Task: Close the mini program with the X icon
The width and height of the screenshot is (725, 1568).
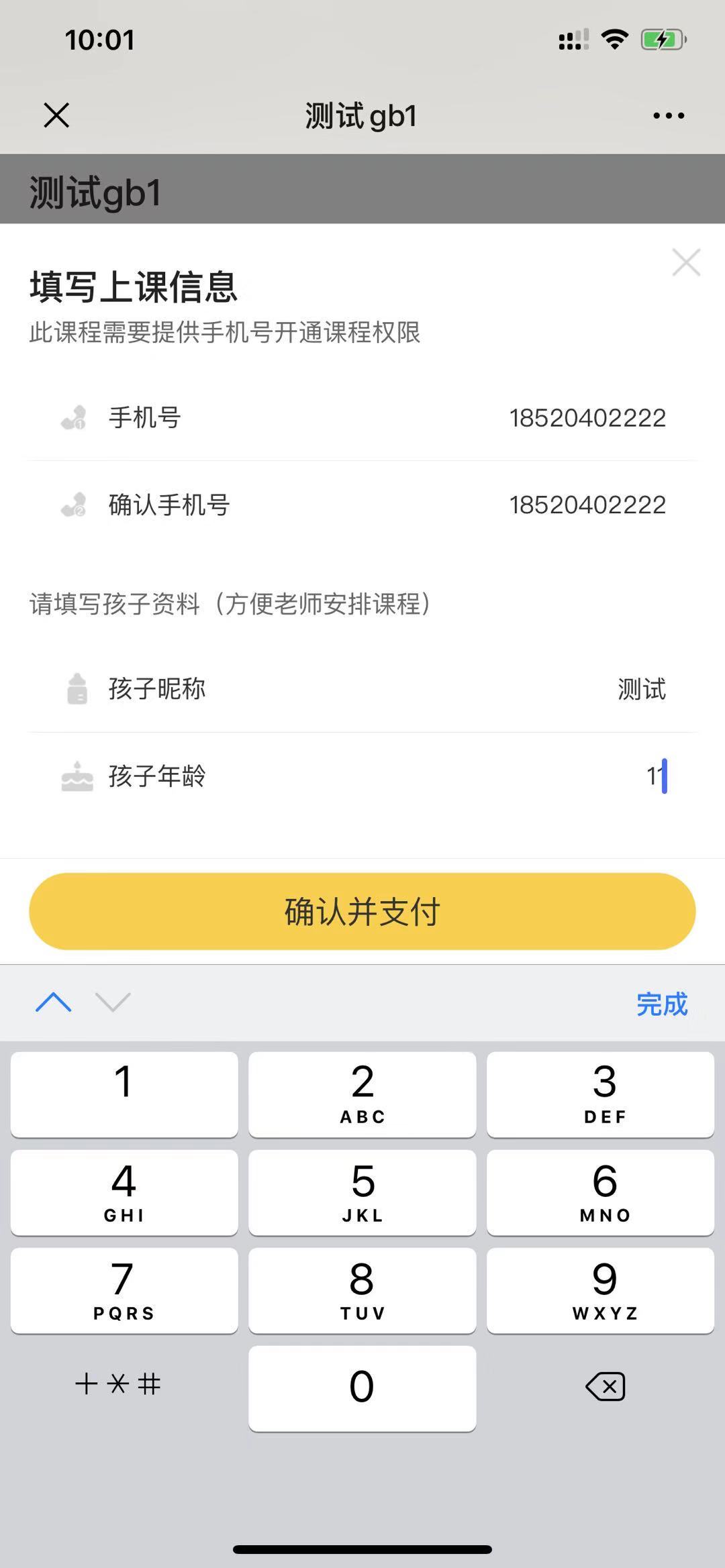Action: pos(56,115)
